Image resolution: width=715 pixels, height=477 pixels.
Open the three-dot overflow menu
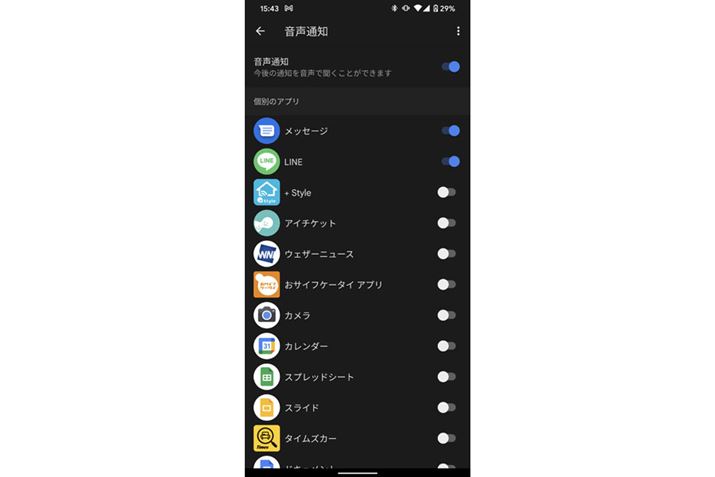[x=458, y=31]
